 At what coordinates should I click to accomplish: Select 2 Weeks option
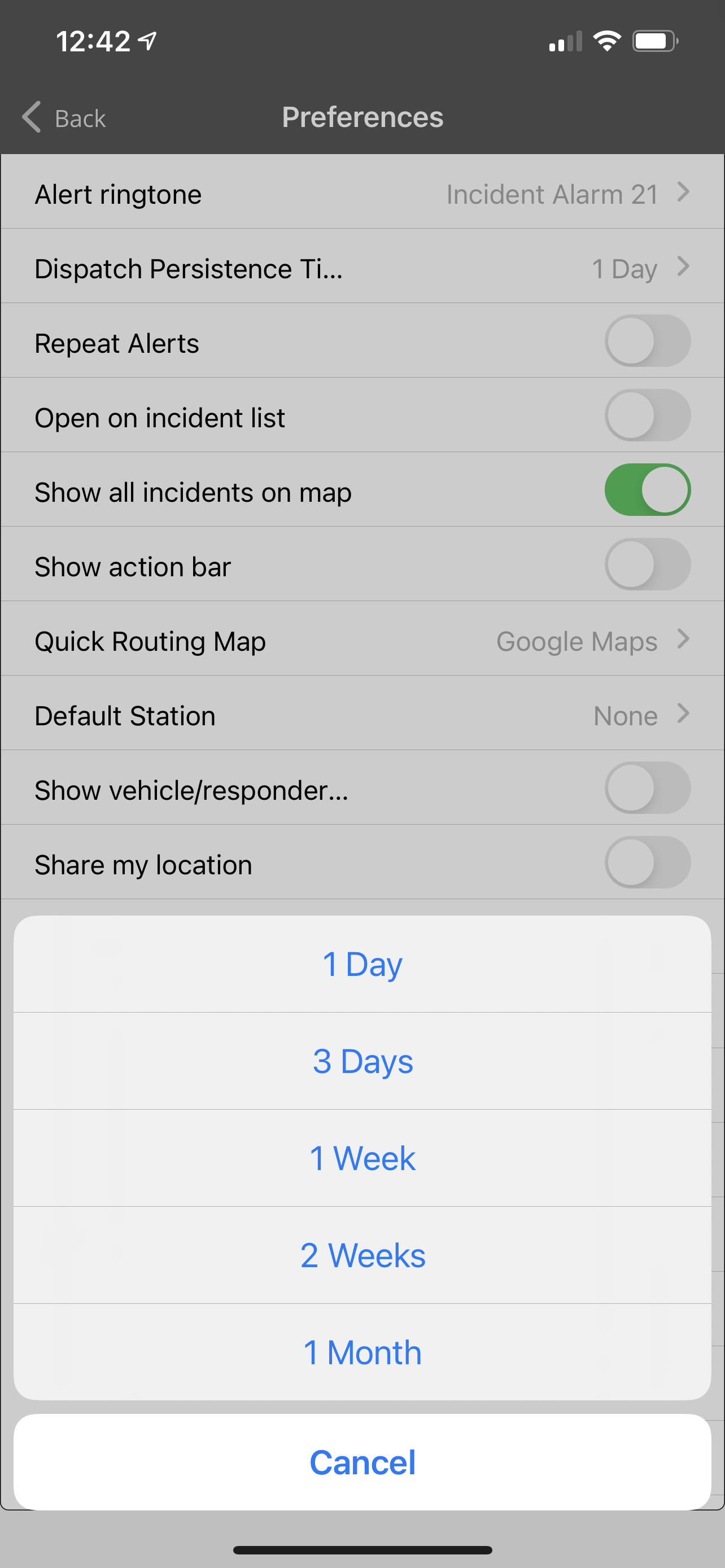[362, 1255]
